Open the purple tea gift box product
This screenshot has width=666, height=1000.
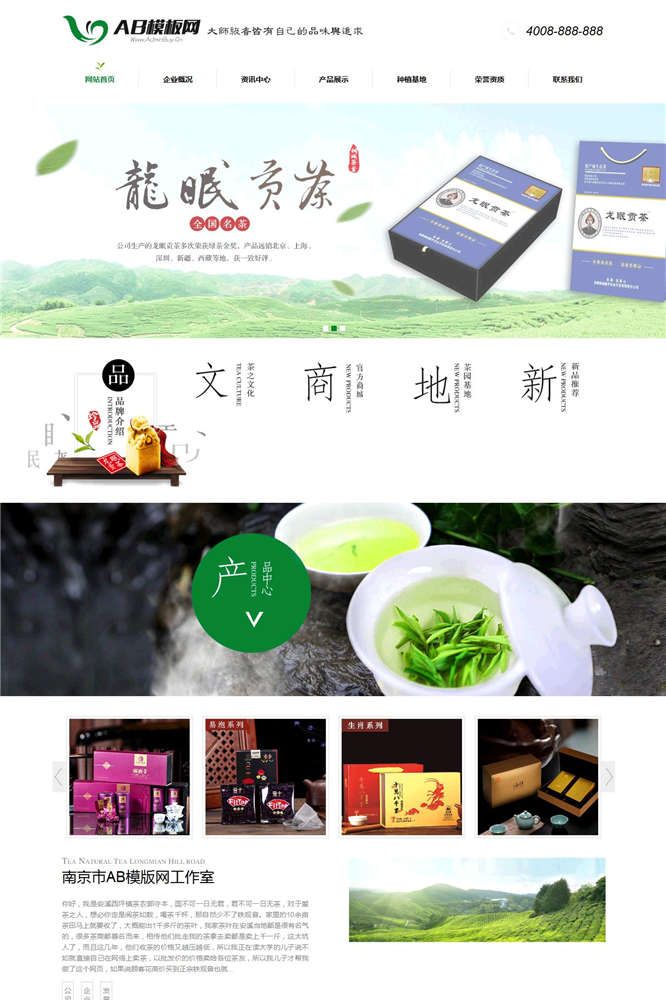point(129,777)
